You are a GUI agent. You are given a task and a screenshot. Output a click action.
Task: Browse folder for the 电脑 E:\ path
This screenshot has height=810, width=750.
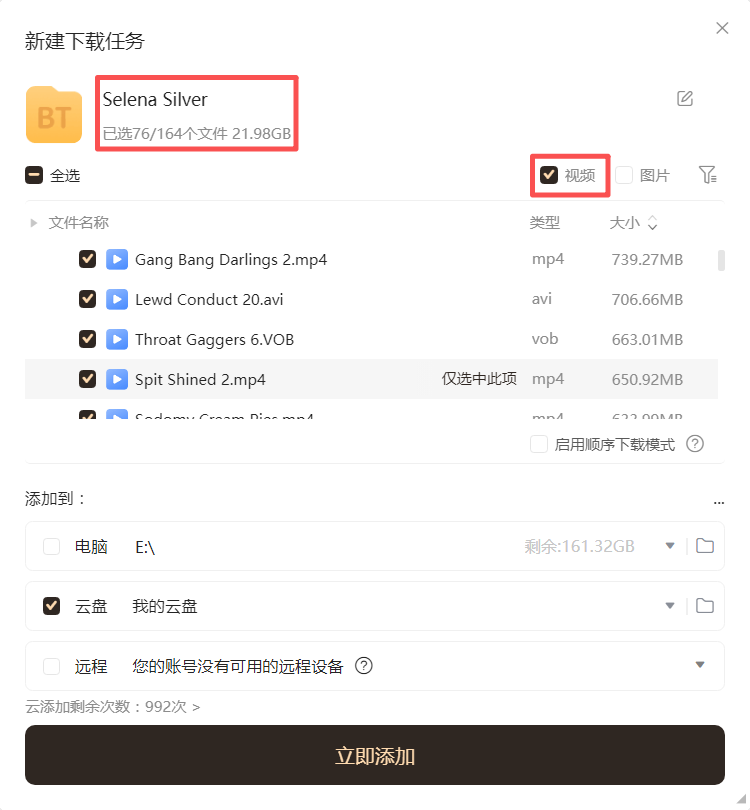705,546
